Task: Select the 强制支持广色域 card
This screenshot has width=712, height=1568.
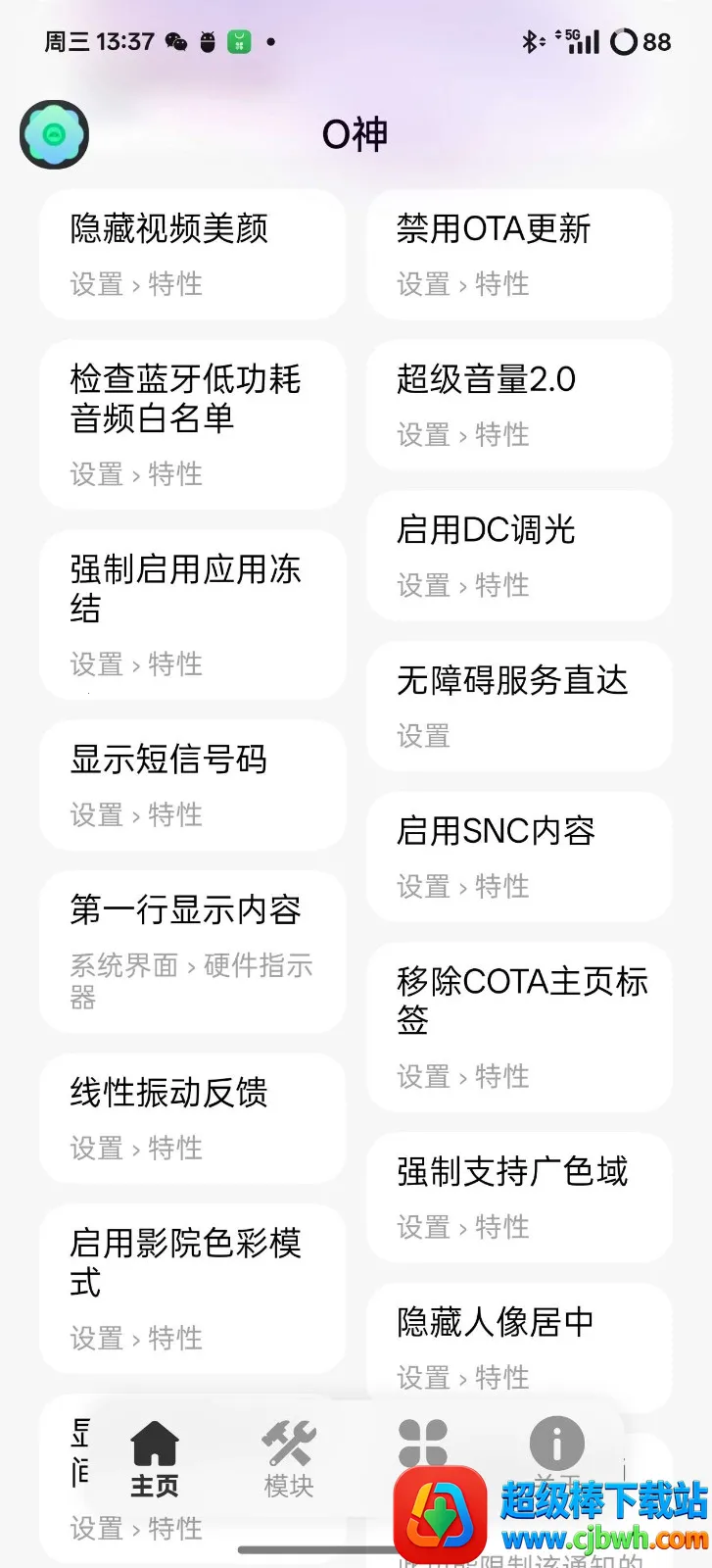Action: [519, 1197]
